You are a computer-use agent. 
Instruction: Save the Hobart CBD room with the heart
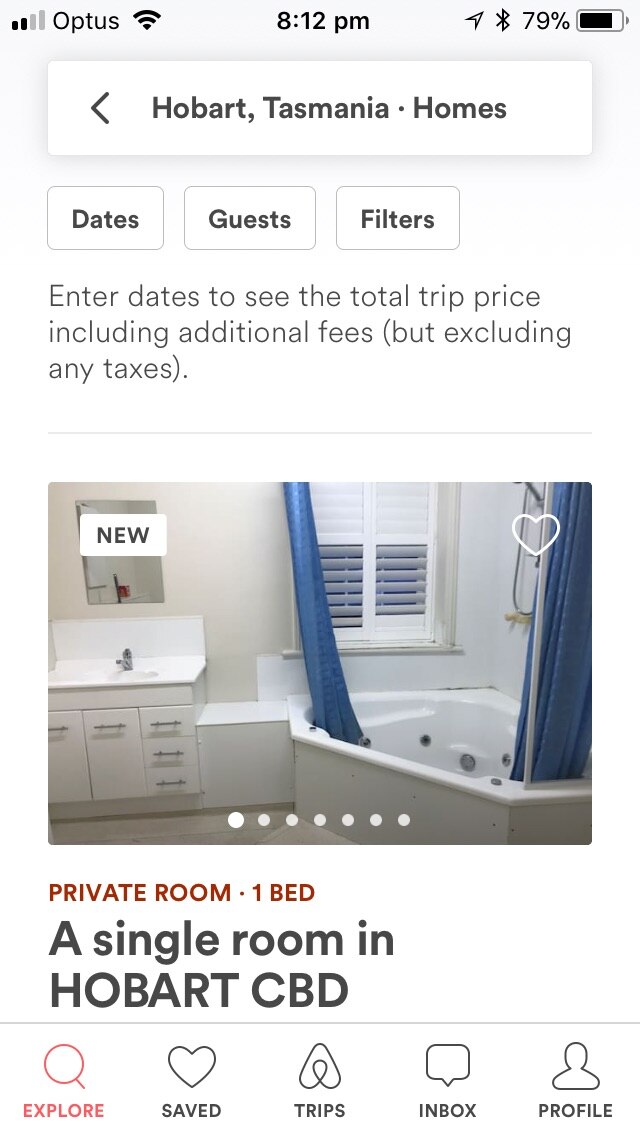click(x=535, y=535)
